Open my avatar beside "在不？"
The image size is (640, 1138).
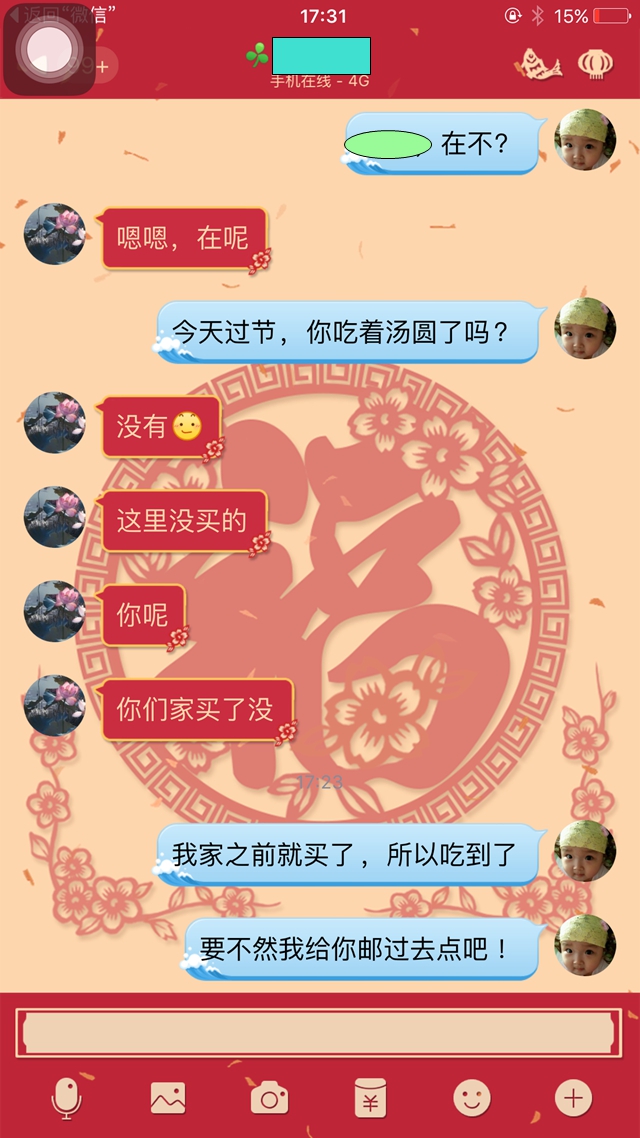[x=585, y=140]
